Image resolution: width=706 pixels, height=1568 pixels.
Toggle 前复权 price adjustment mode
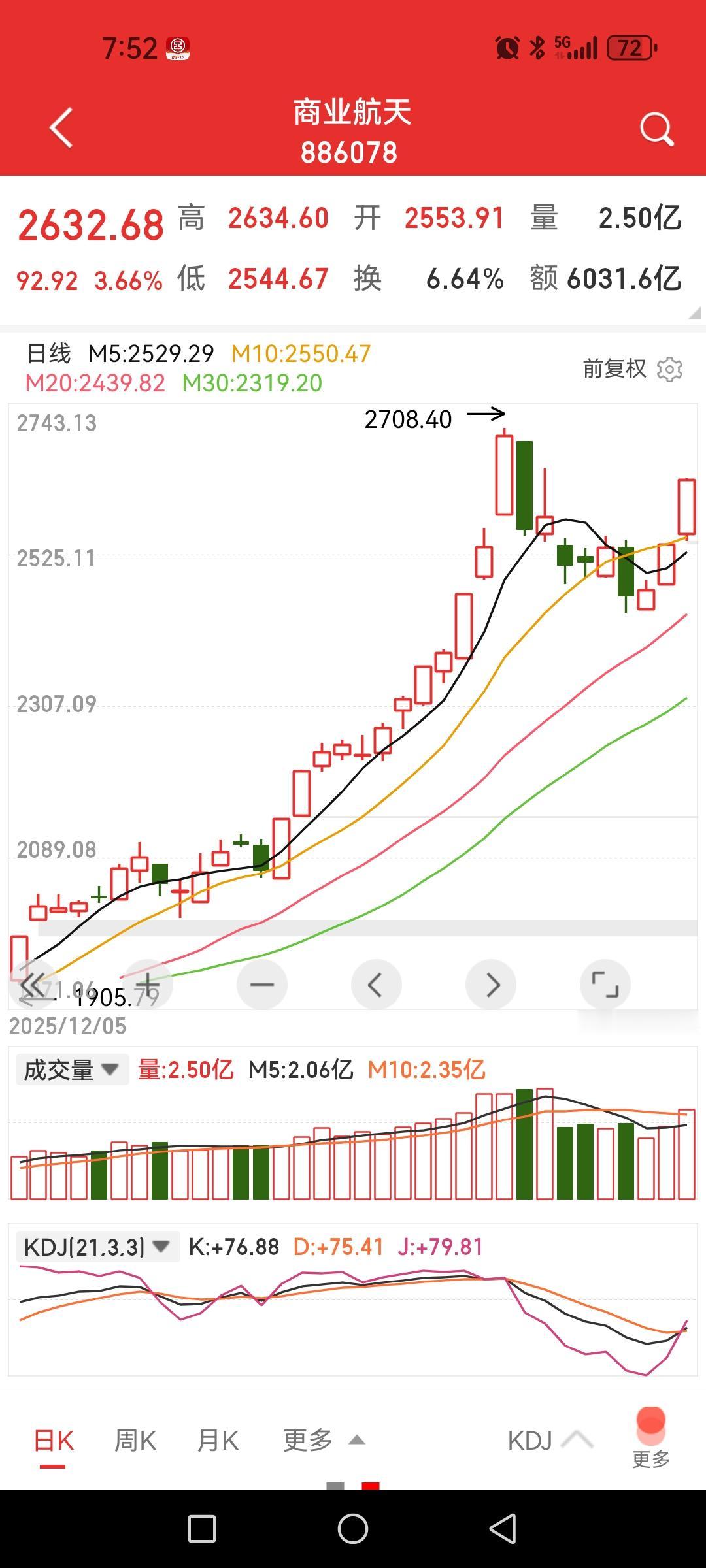[x=613, y=368]
